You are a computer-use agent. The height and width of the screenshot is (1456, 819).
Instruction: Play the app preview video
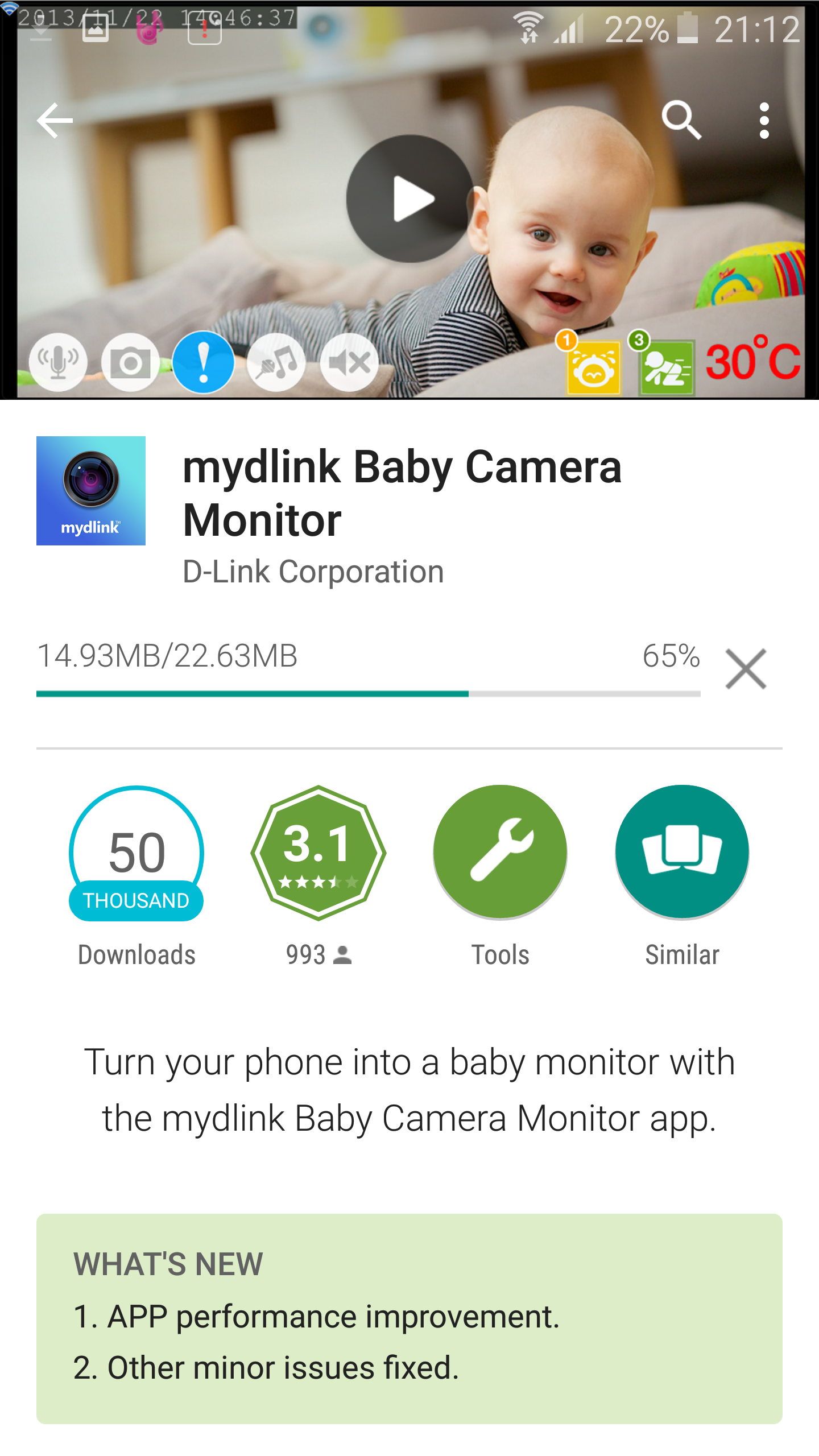pyautogui.click(x=410, y=198)
